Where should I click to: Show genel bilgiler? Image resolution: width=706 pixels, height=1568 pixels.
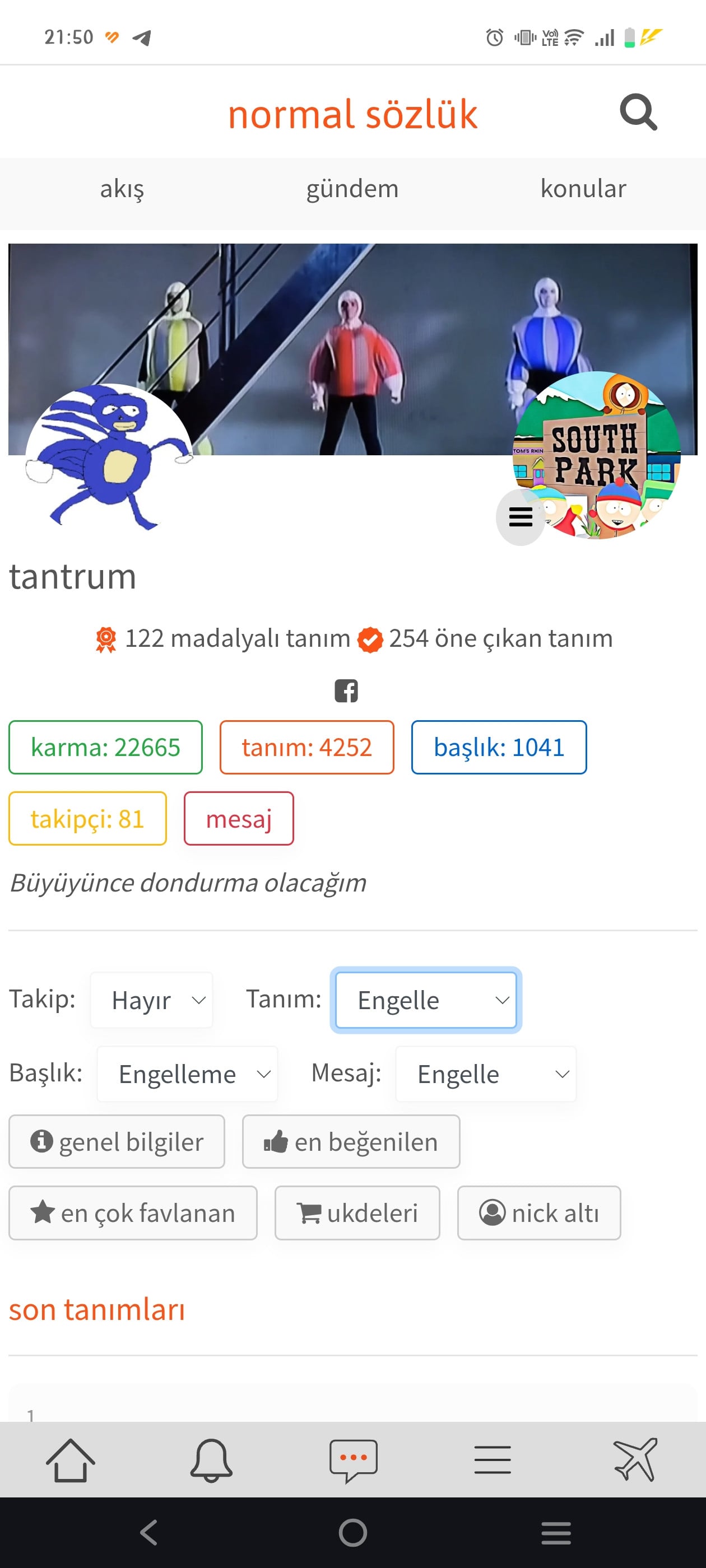(x=117, y=1142)
